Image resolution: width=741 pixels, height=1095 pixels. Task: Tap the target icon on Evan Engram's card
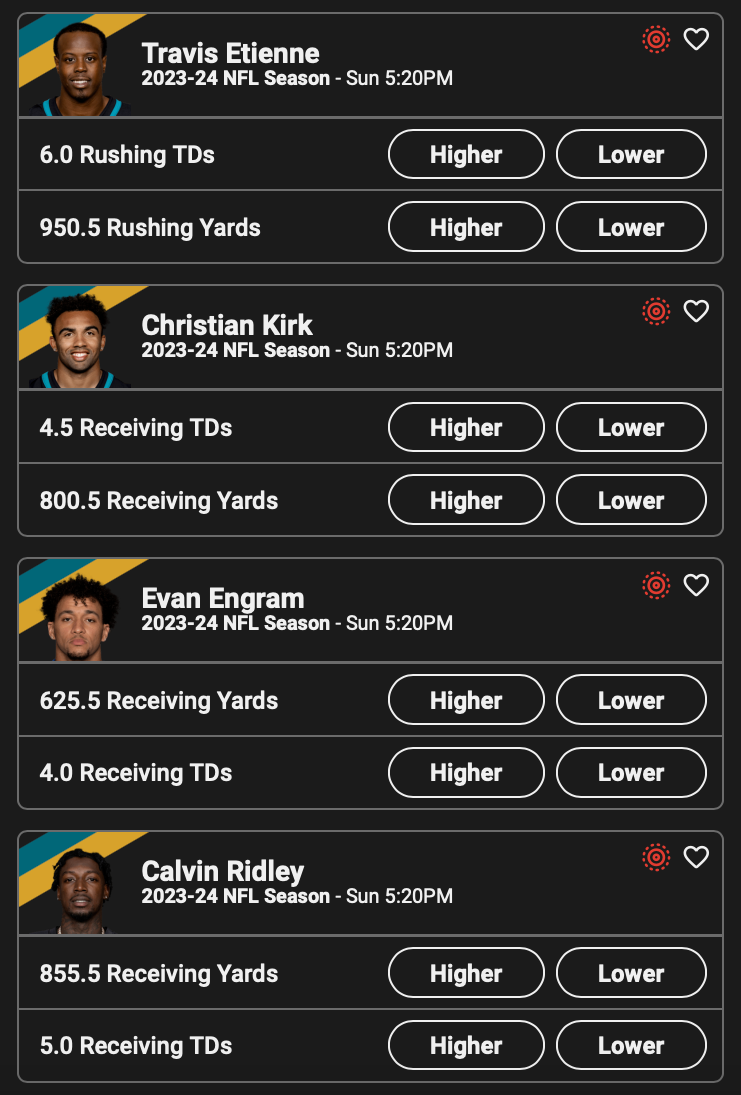656,585
